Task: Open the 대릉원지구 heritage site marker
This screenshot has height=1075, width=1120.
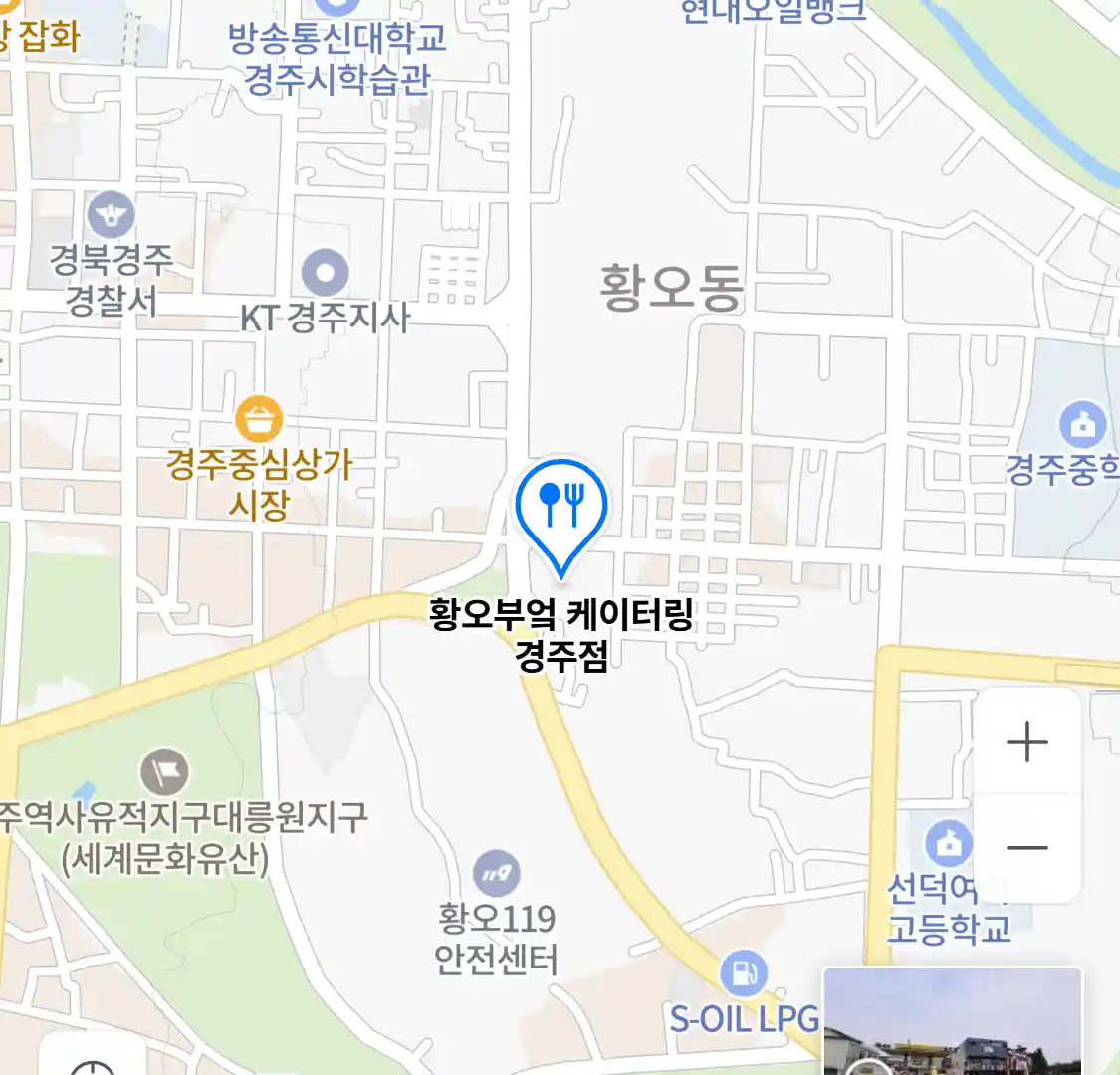Action: [165, 771]
